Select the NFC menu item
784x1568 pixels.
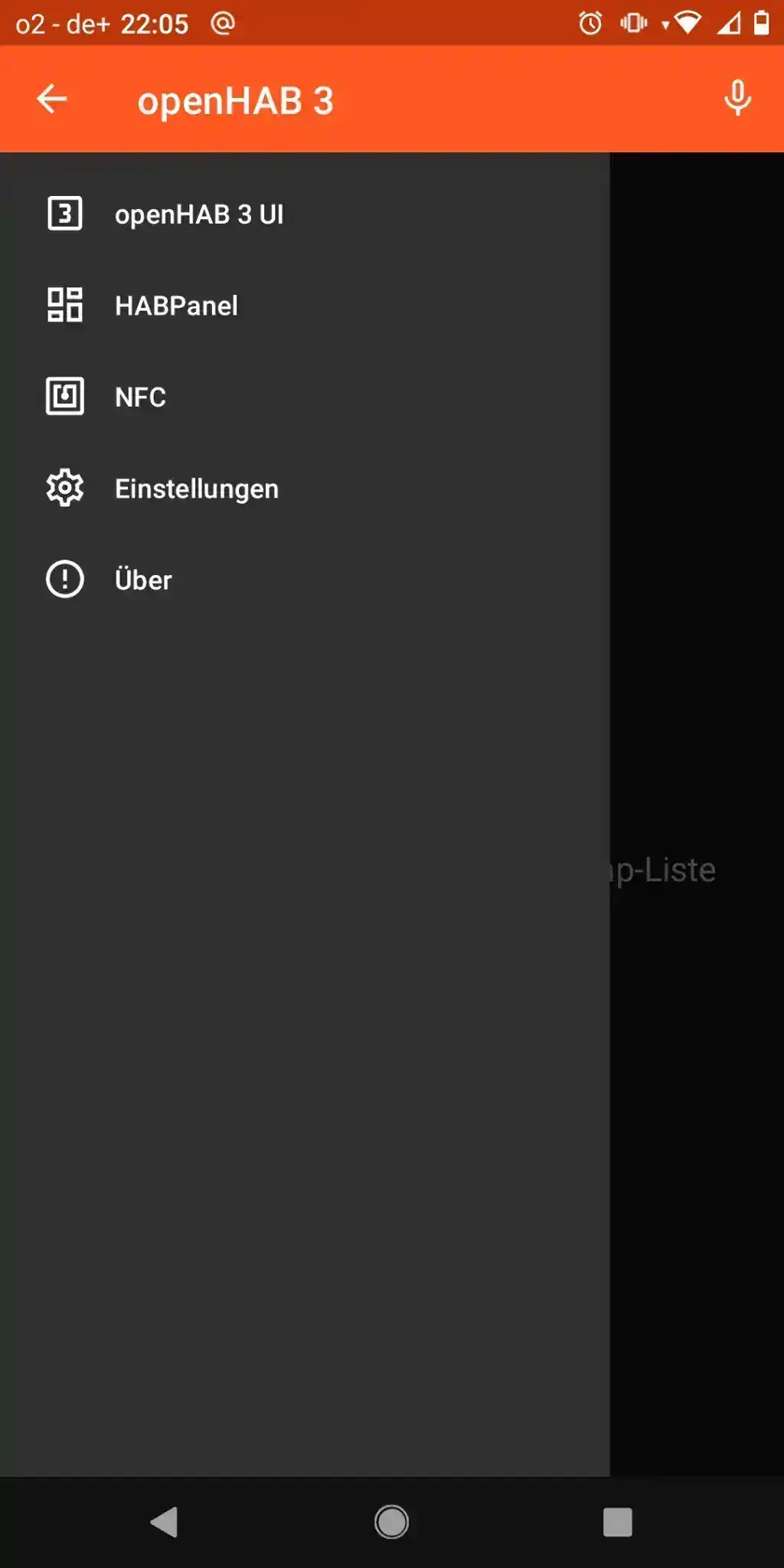[140, 397]
